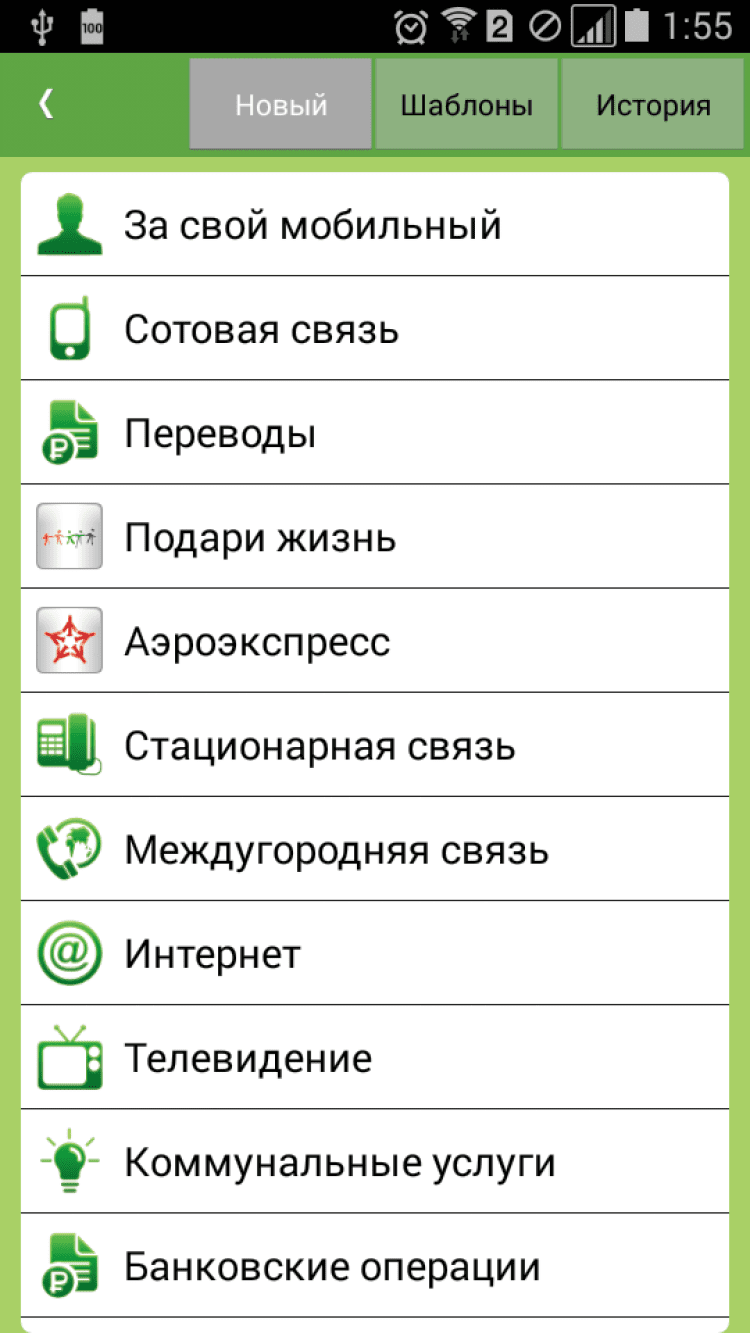Tap the Аэроэкспресс row
Viewport: 750px width, 1333px height.
[375, 642]
